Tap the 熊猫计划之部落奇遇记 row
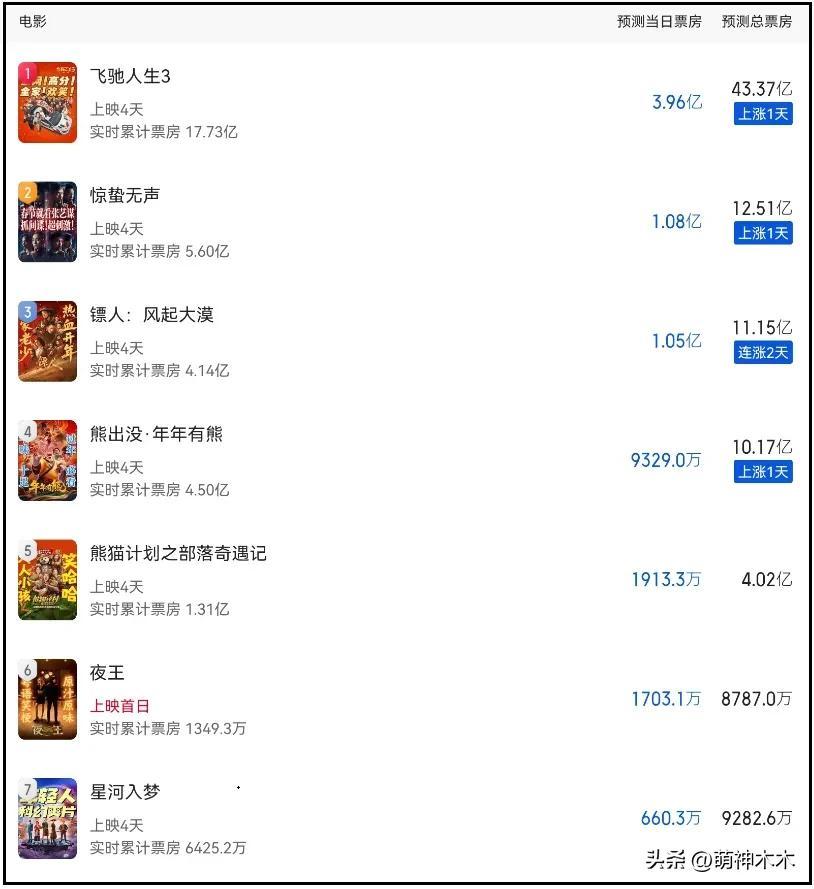 178,553
